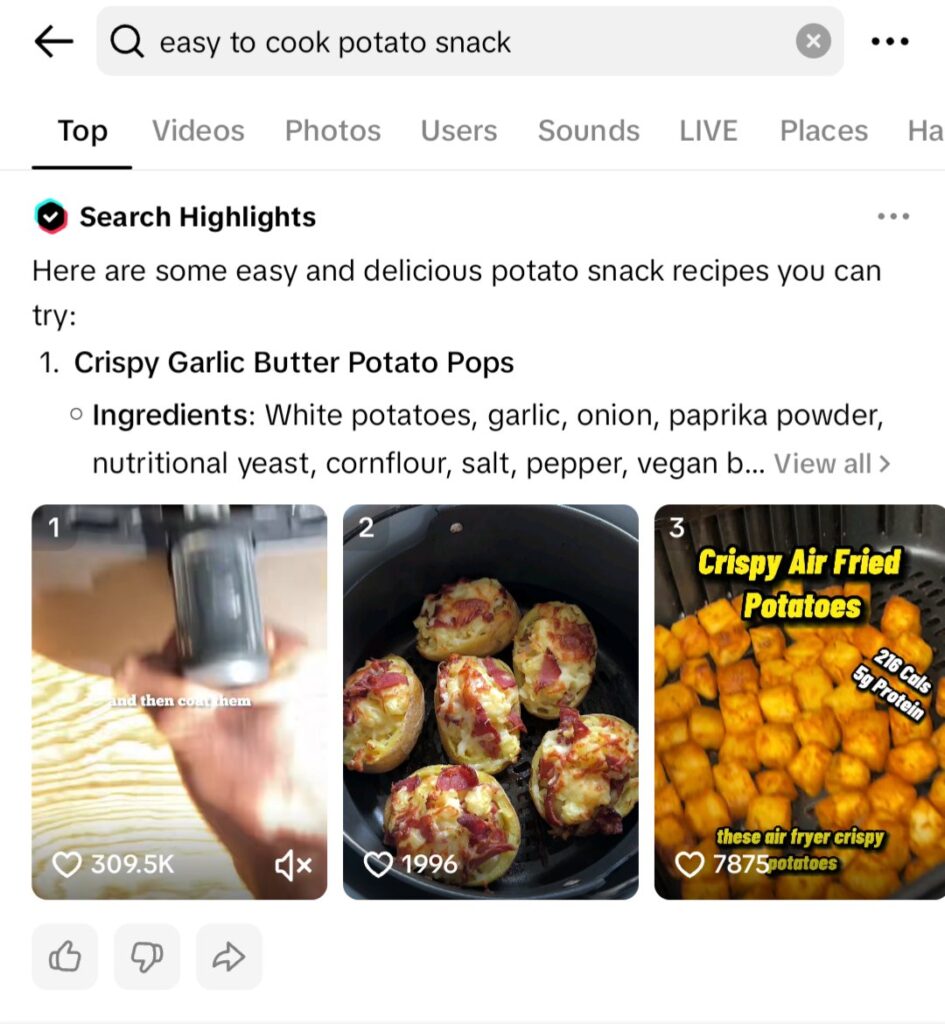Open the top-bar overflow menu
945x1024 pixels.
click(890, 42)
